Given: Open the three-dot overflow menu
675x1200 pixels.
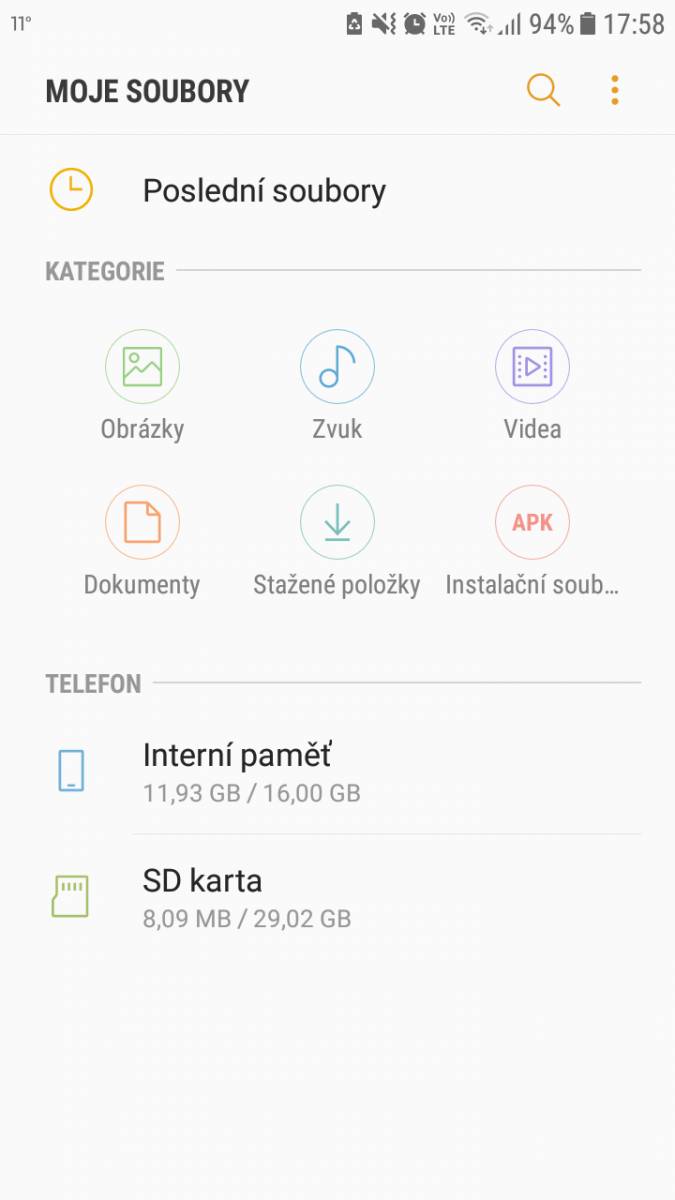Looking at the screenshot, I should (615, 91).
